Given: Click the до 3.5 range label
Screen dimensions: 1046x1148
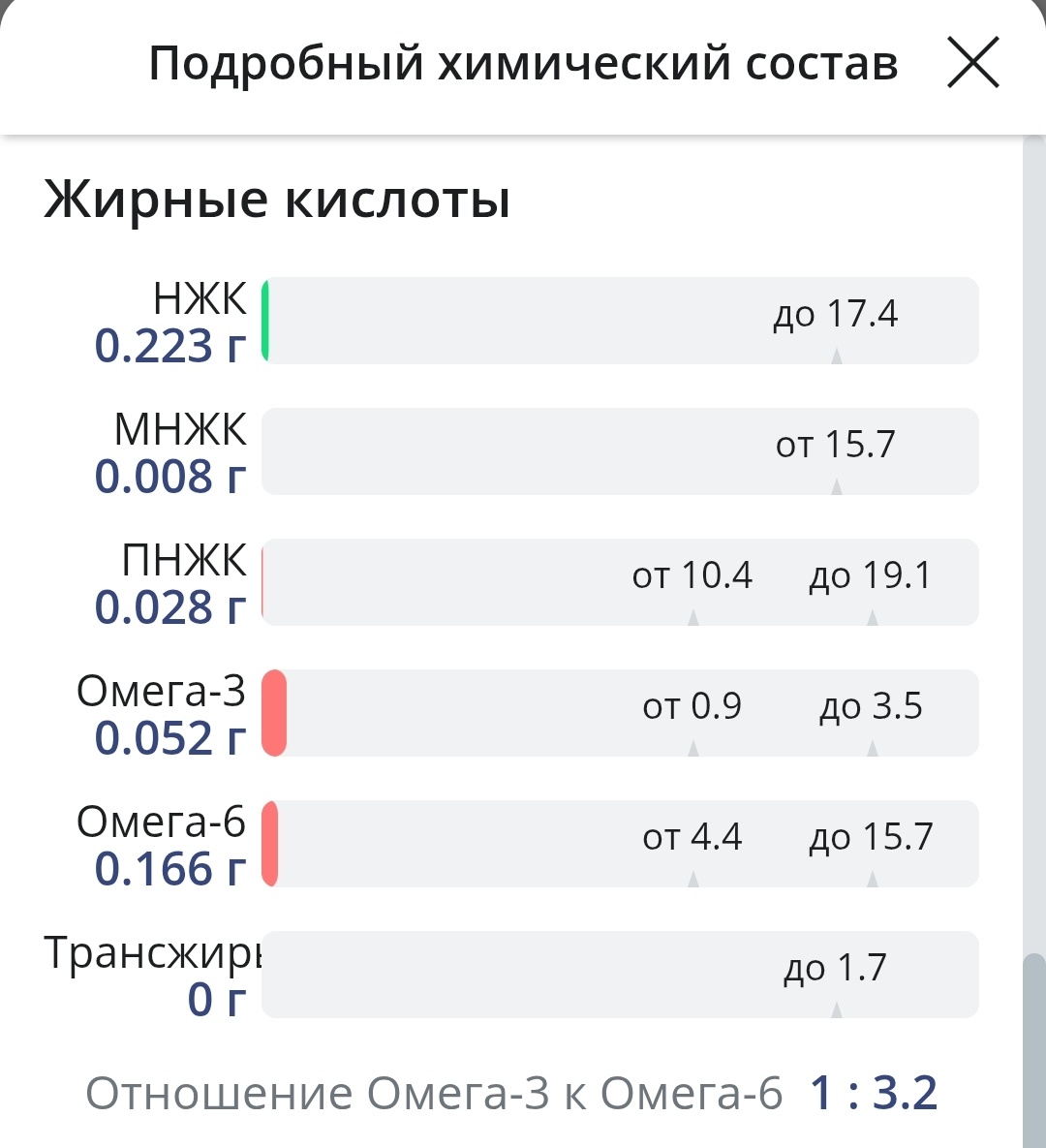Looking at the screenshot, I should (872, 705).
